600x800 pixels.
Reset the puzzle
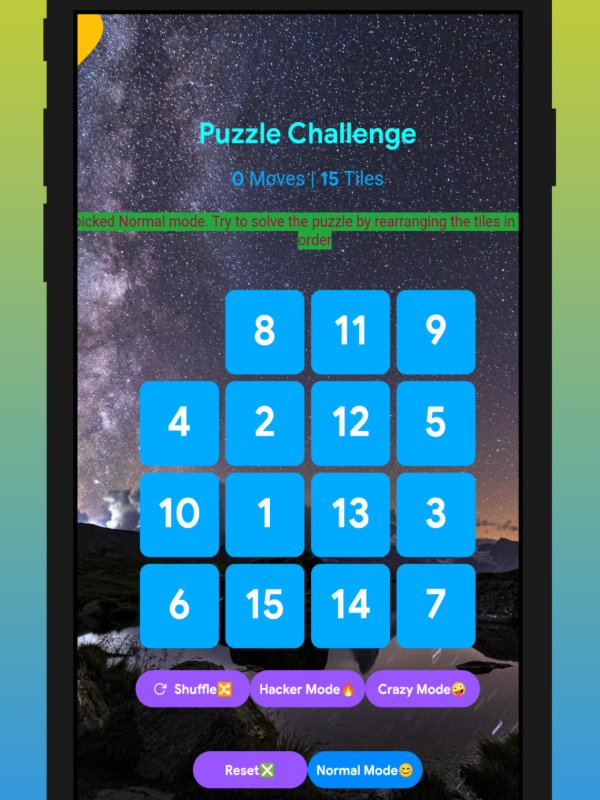(249, 770)
